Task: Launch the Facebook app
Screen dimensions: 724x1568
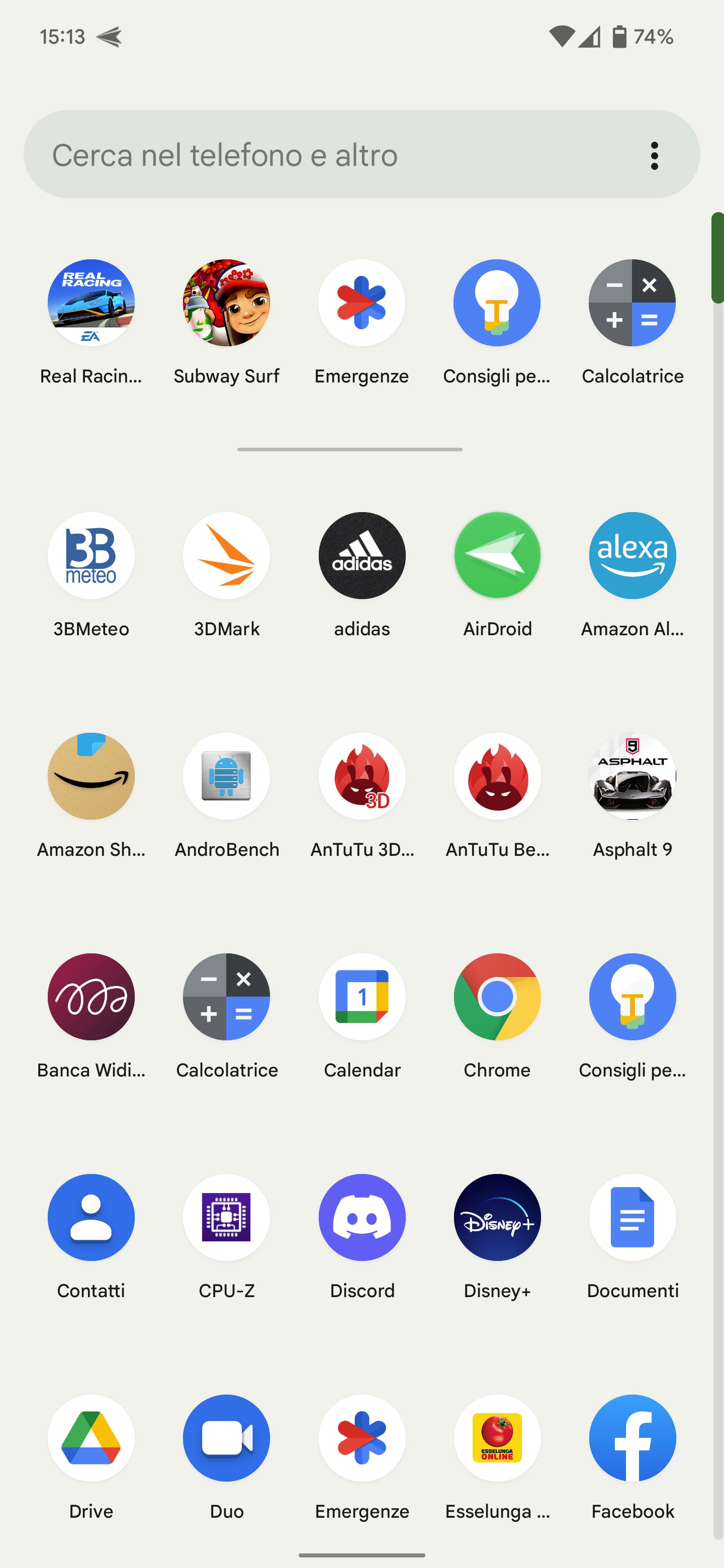Action: point(632,1438)
